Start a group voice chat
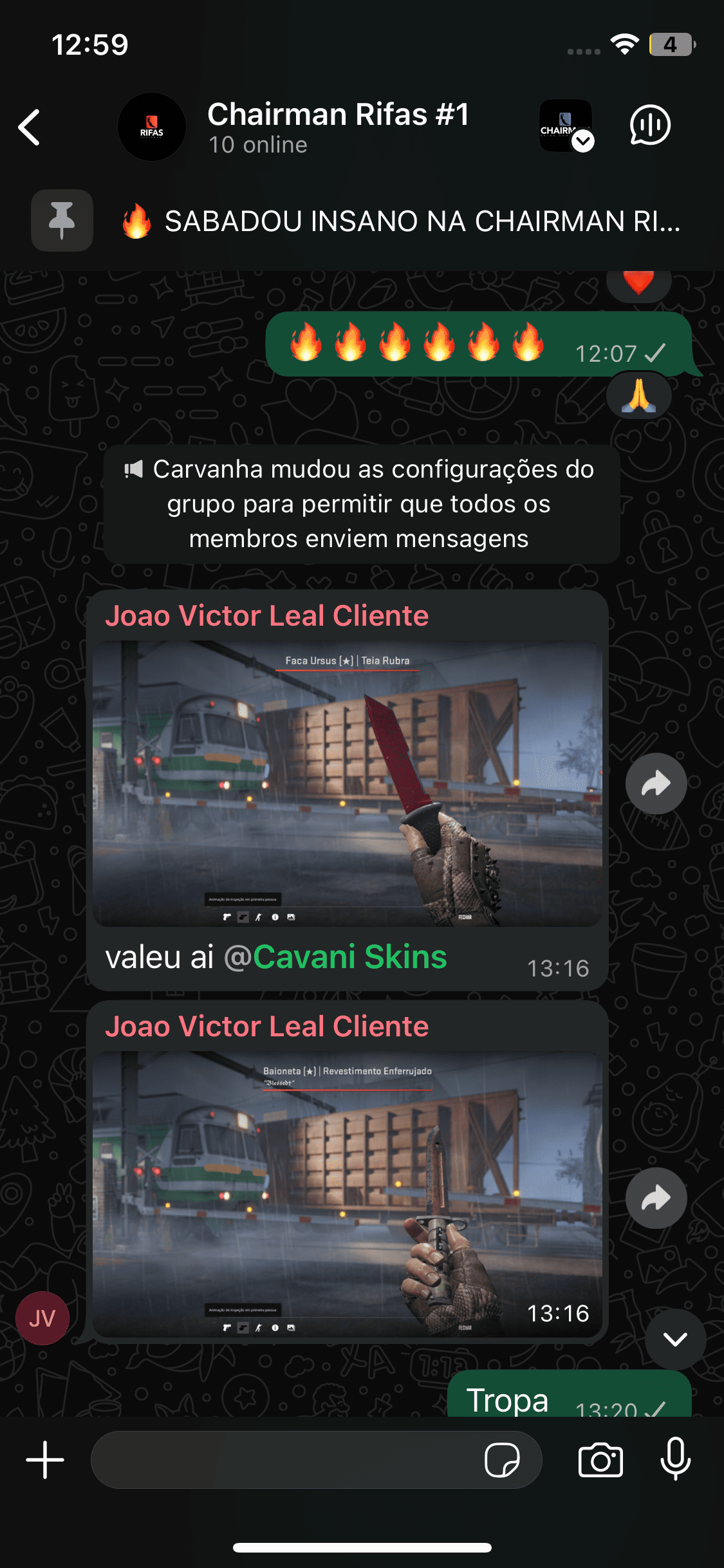724x1568 pixels. (649, 125)
